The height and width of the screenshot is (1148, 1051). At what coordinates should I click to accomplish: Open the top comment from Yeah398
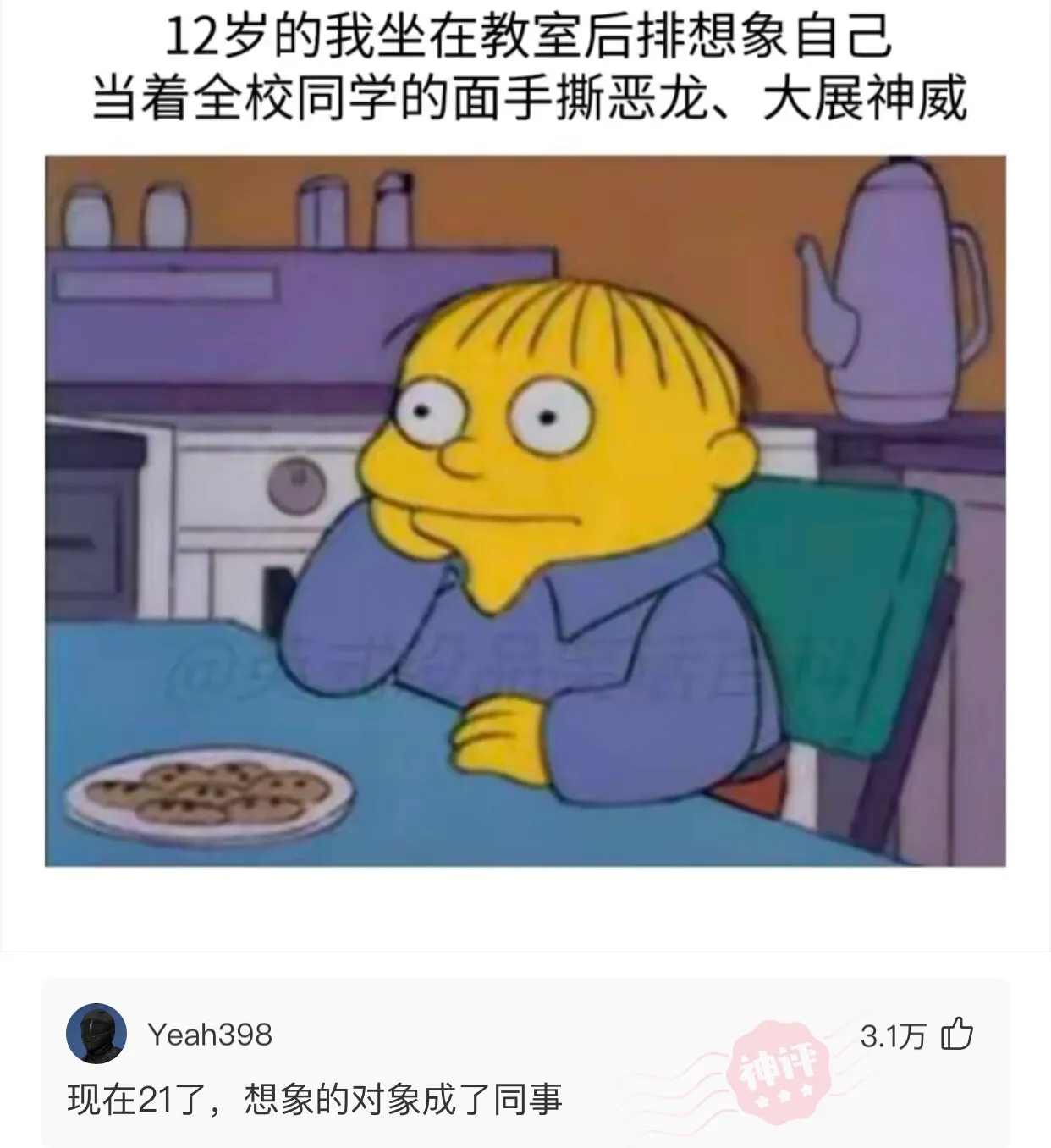[x=315, y=1100]
